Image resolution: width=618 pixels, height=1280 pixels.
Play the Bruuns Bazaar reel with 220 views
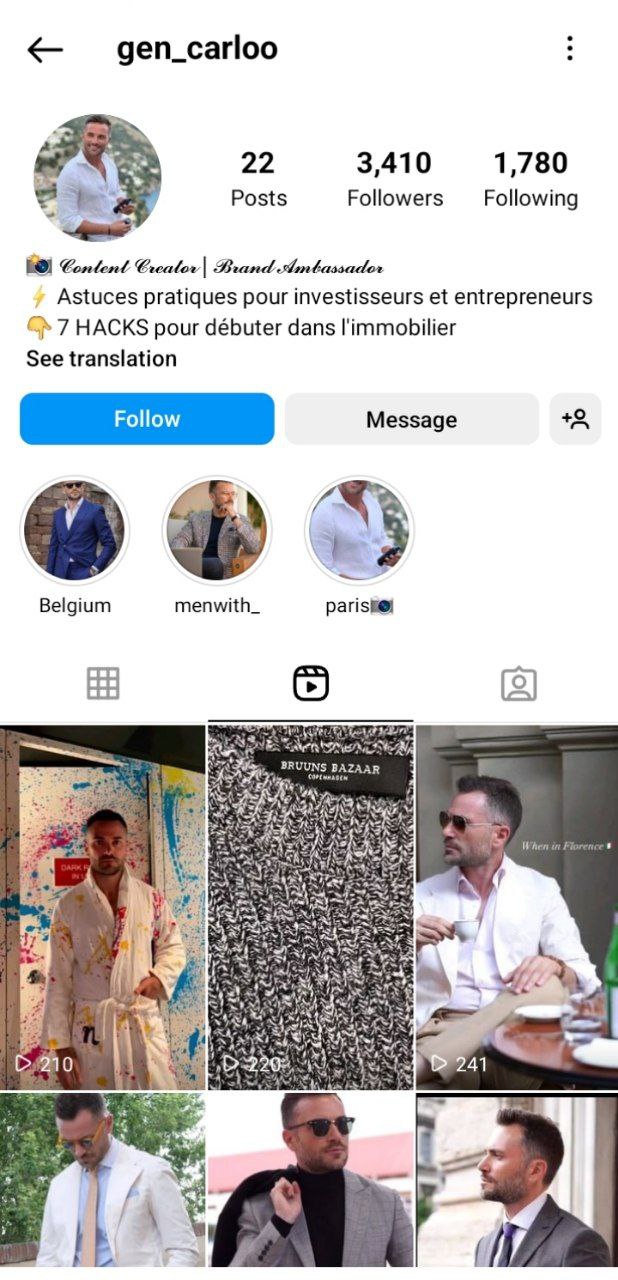[x=310, y=907]
